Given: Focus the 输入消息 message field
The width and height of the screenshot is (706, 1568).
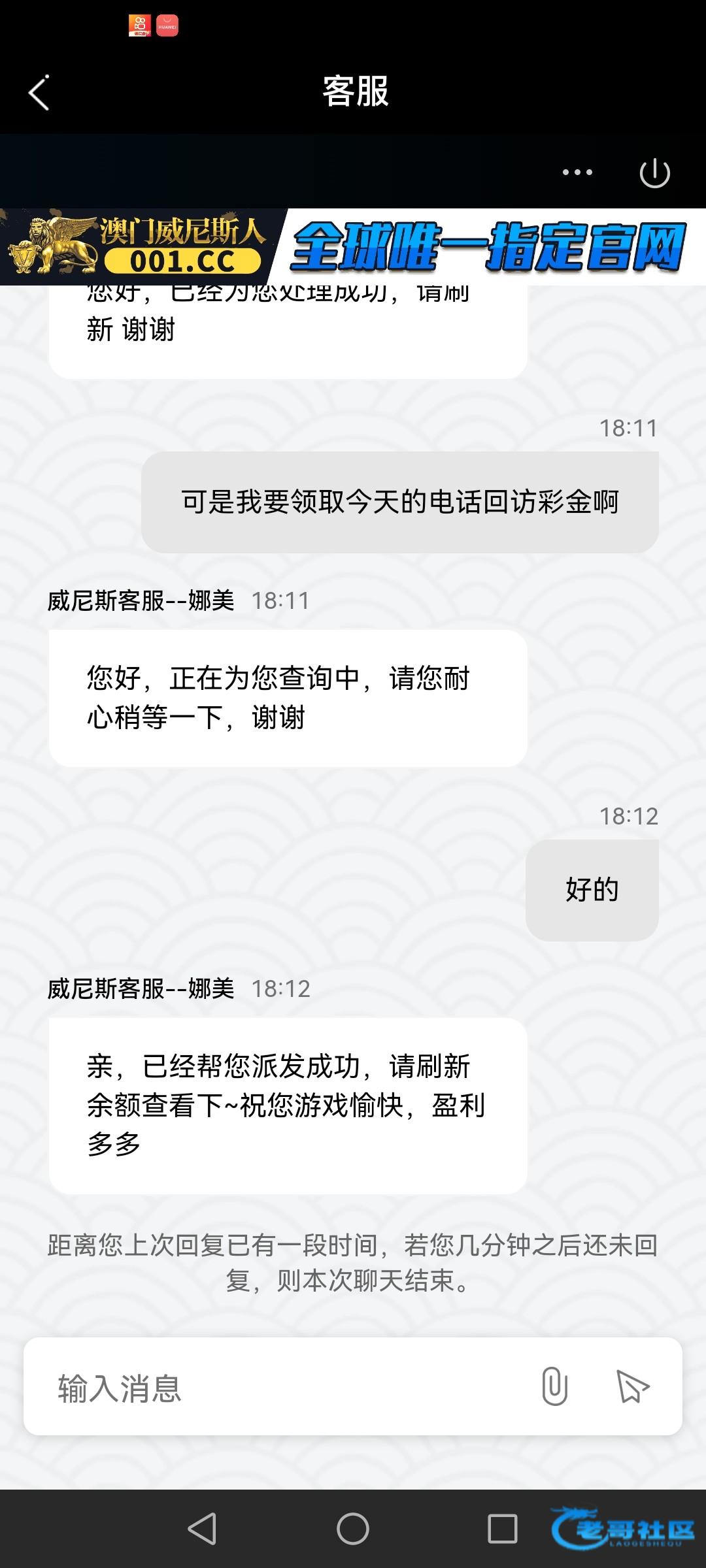Looking at the screenshot, I should (x=275, y=1388).
